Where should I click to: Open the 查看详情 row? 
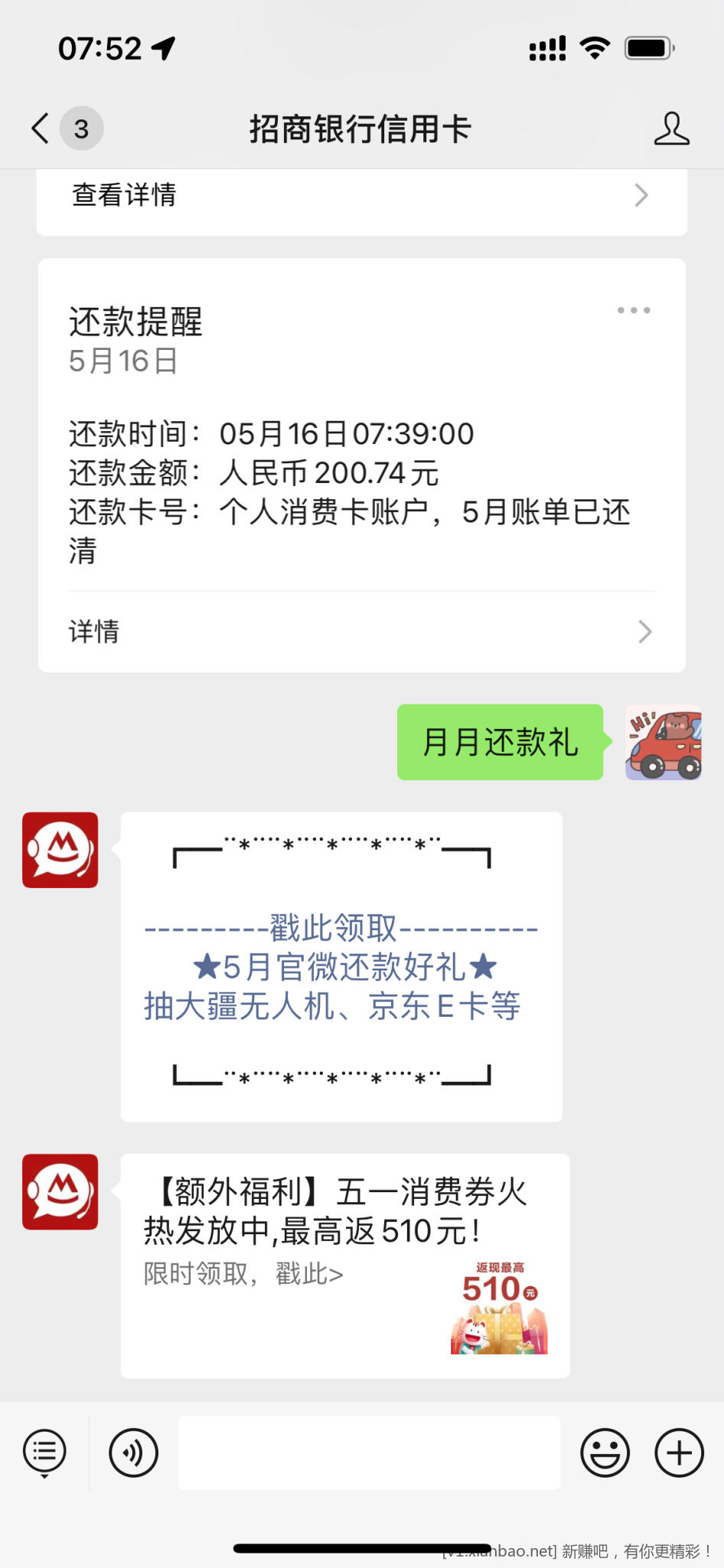pos(361,196)
